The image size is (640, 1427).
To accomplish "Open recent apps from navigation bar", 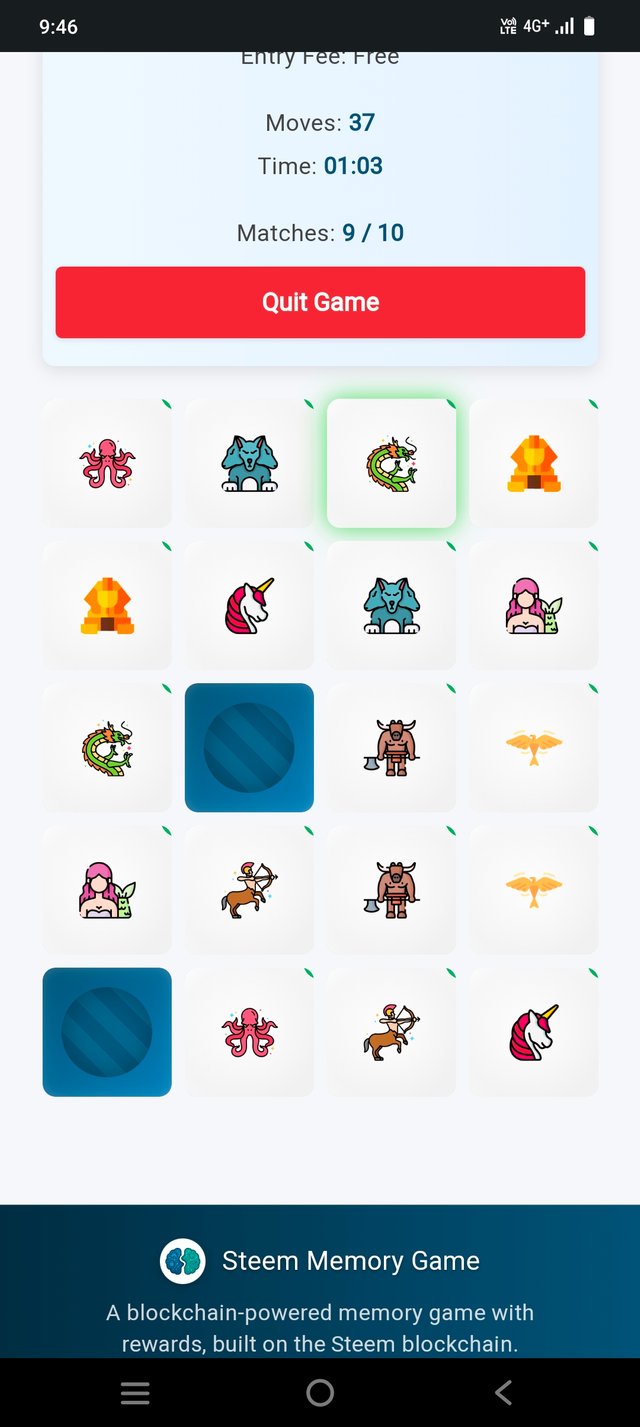I will [135, 1392].
